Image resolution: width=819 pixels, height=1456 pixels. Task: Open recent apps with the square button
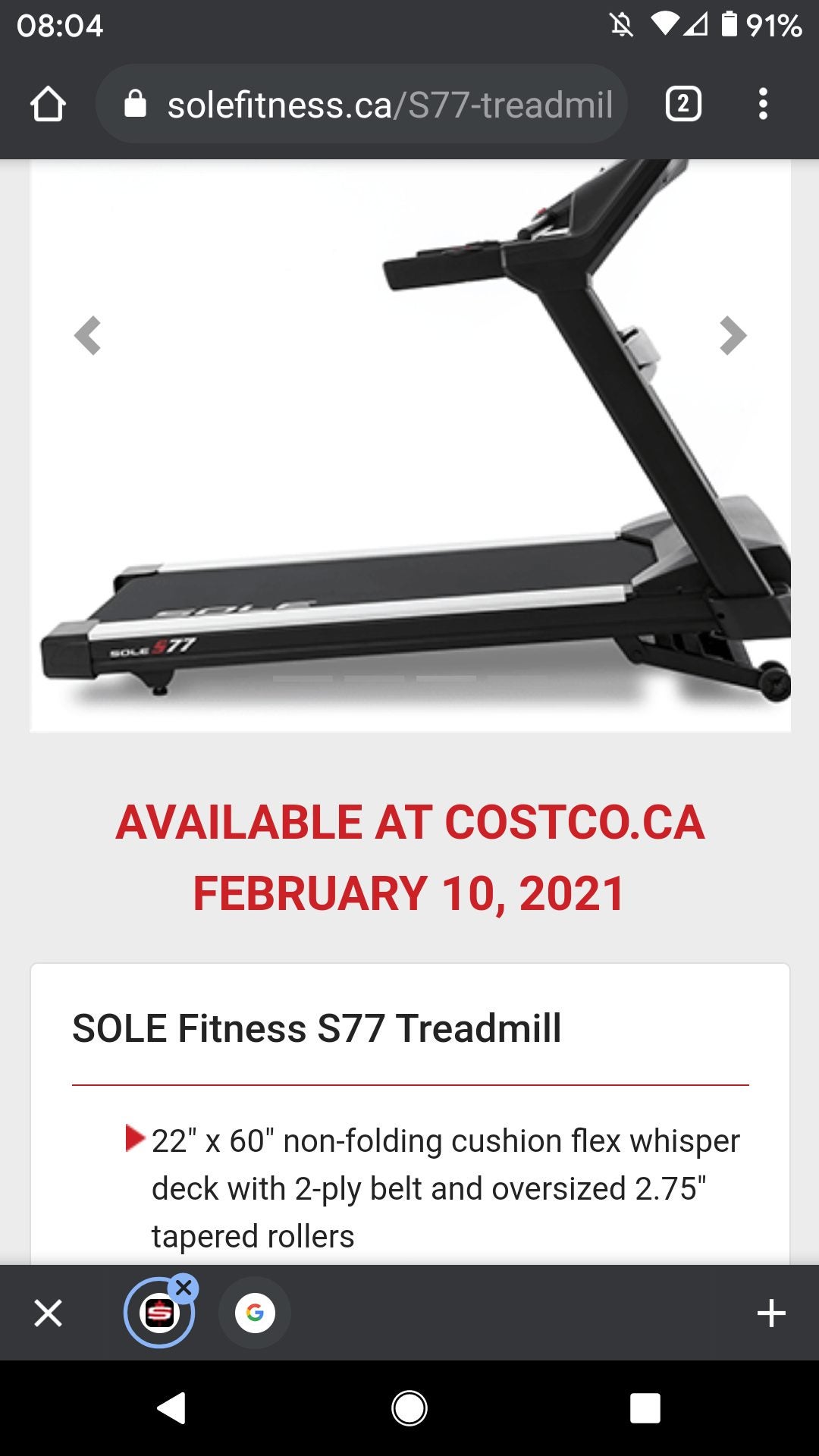645,1408
